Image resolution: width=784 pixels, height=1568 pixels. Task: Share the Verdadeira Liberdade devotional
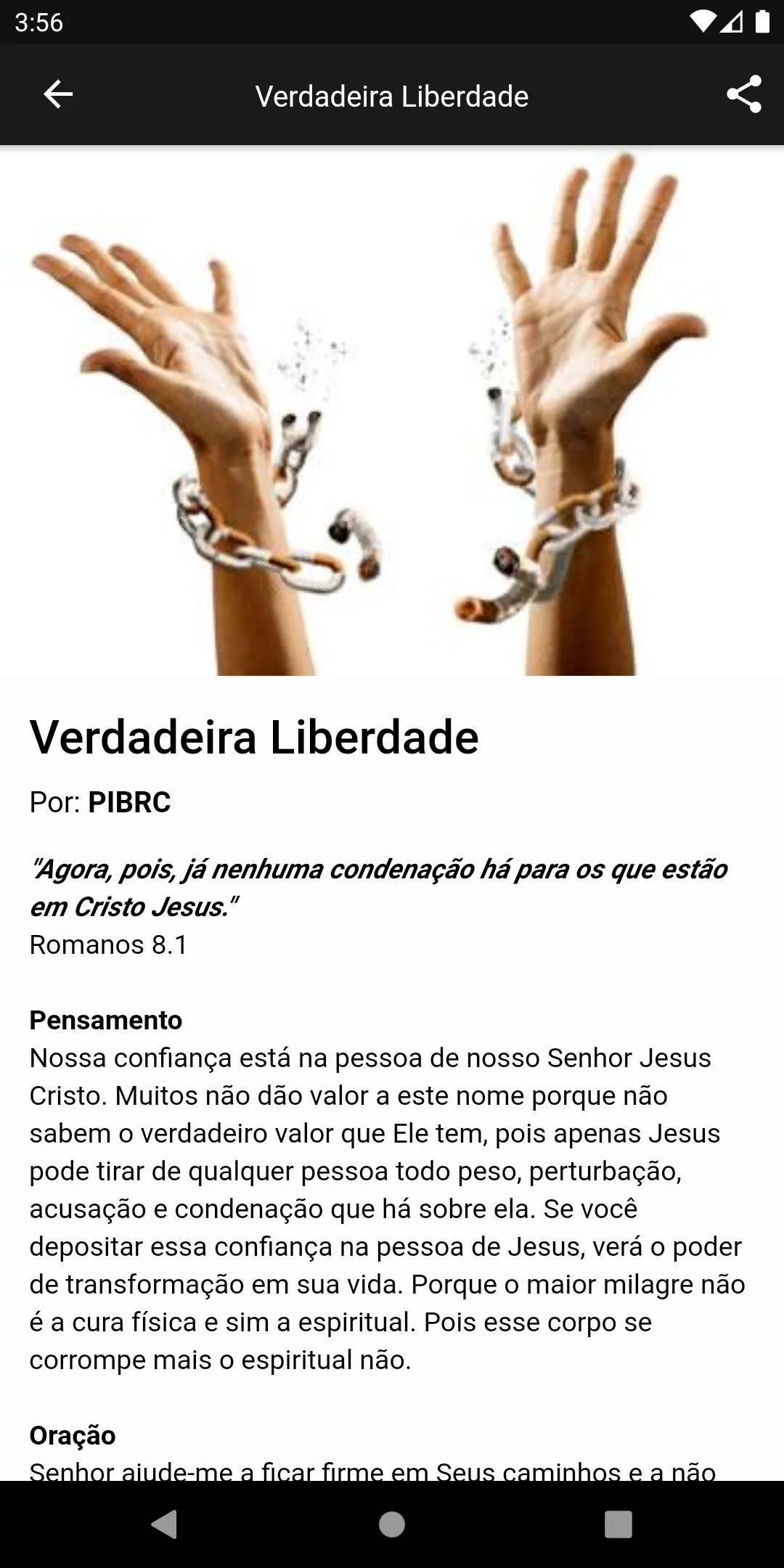(744, 94)
